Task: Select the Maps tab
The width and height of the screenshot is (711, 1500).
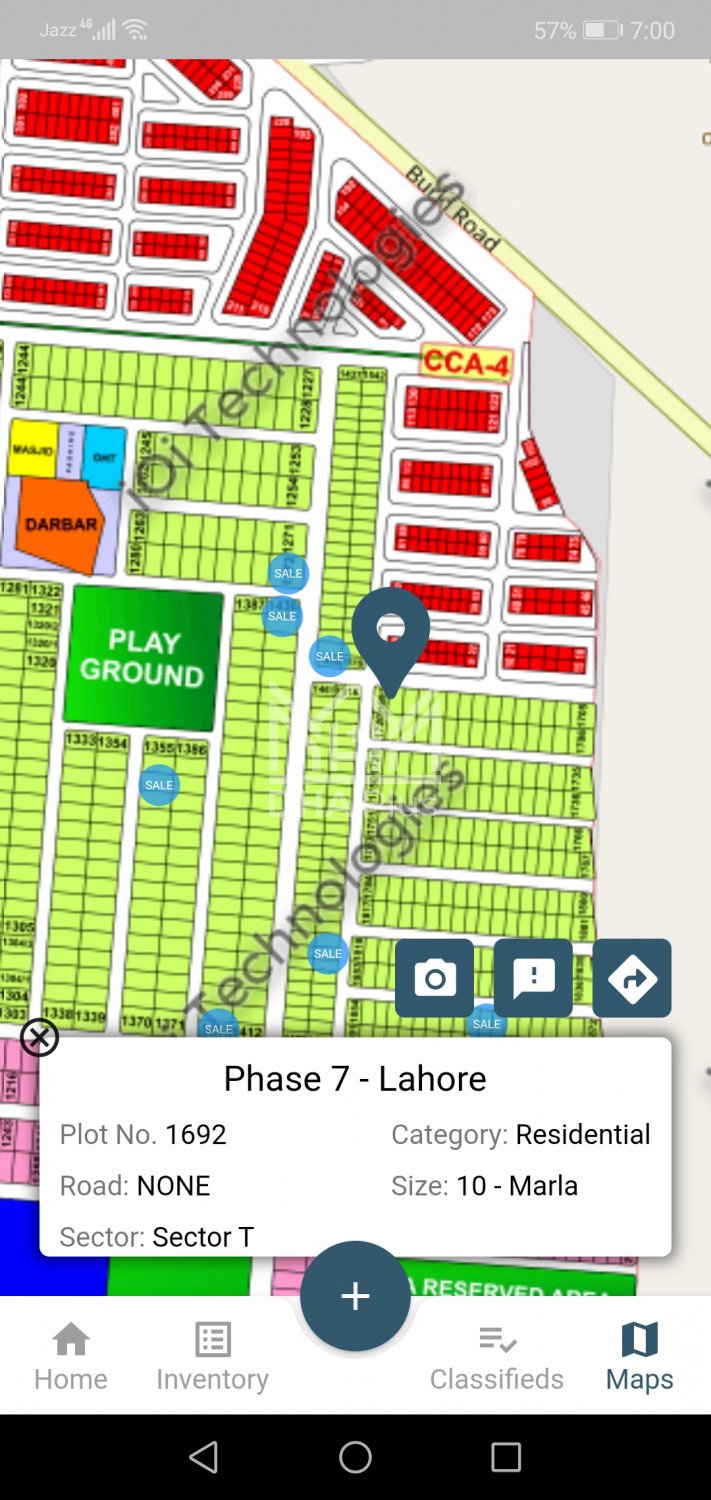Action: [639, 1357]
